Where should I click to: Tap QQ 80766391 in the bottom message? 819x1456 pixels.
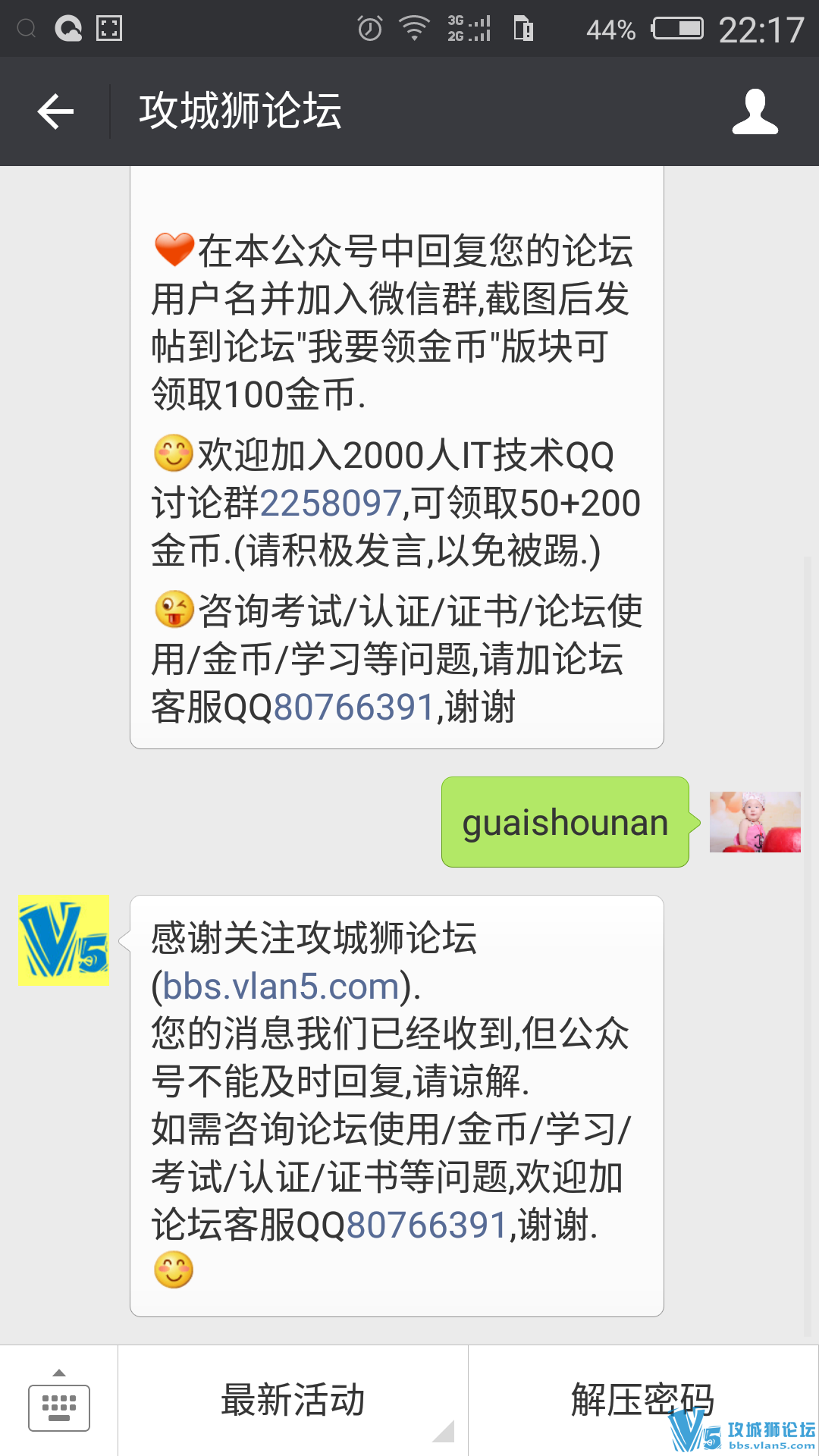pos(426,1225)
